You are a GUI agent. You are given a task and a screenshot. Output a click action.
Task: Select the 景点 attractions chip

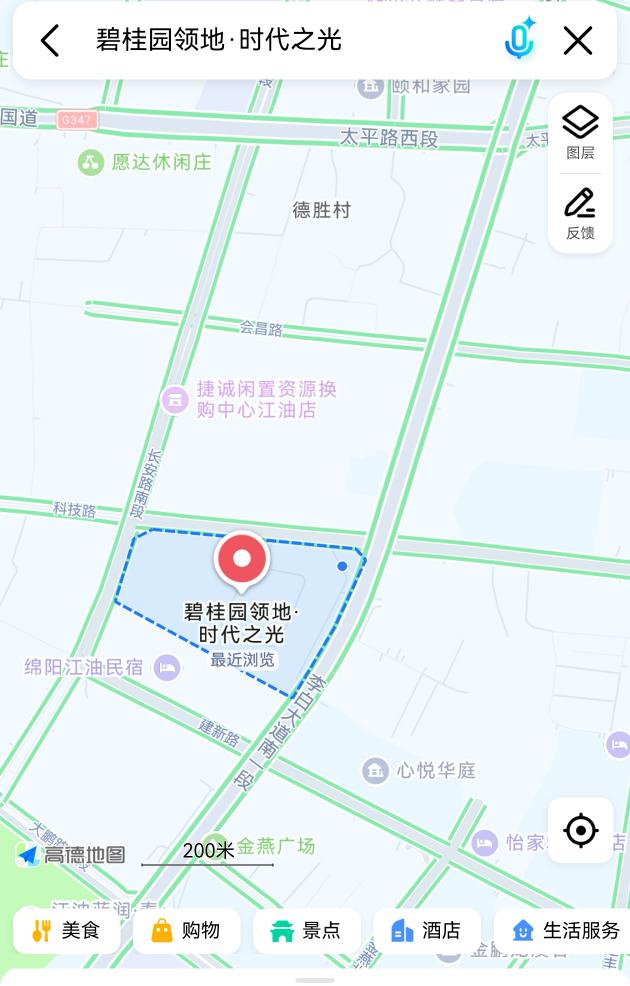[x=306, y=931]
